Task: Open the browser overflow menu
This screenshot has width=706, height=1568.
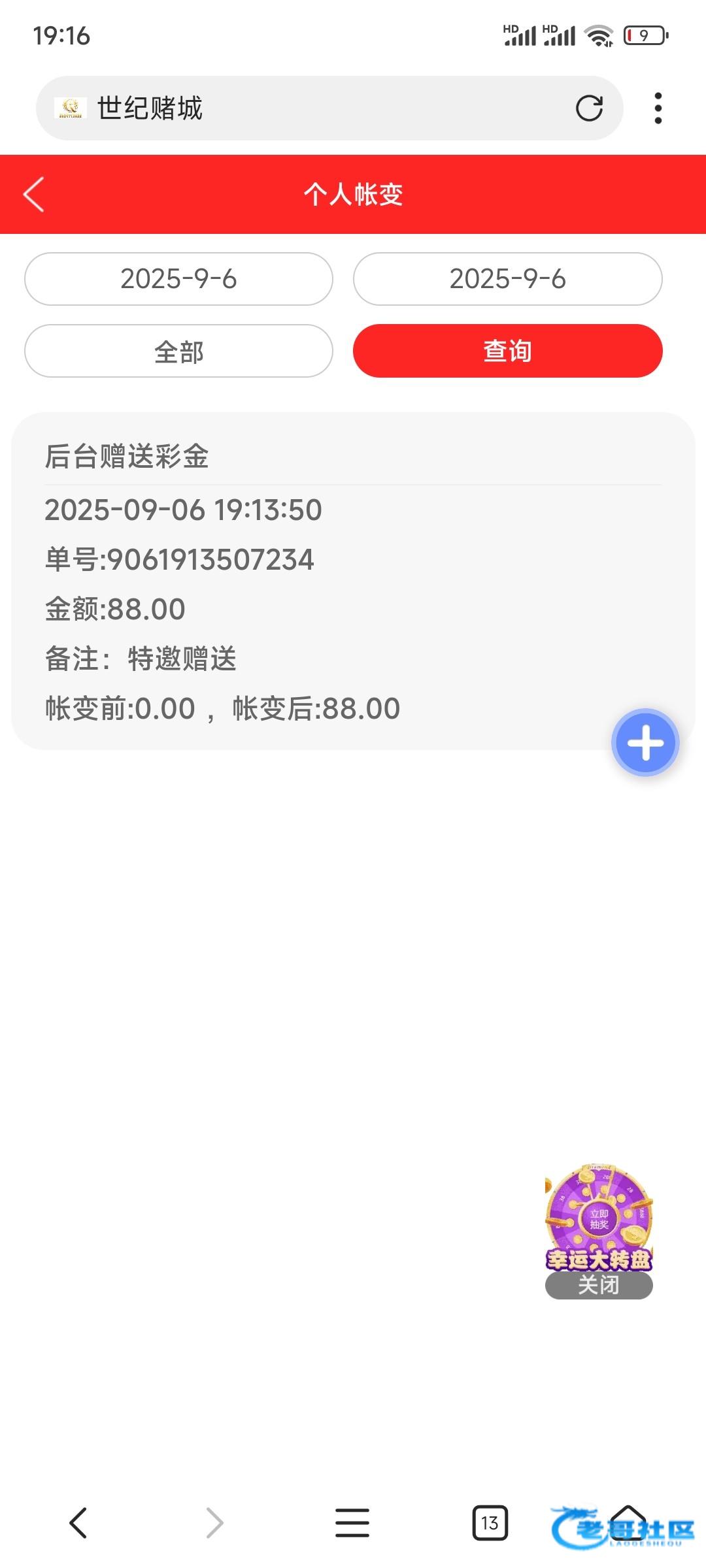Action: tap(658, 108)
